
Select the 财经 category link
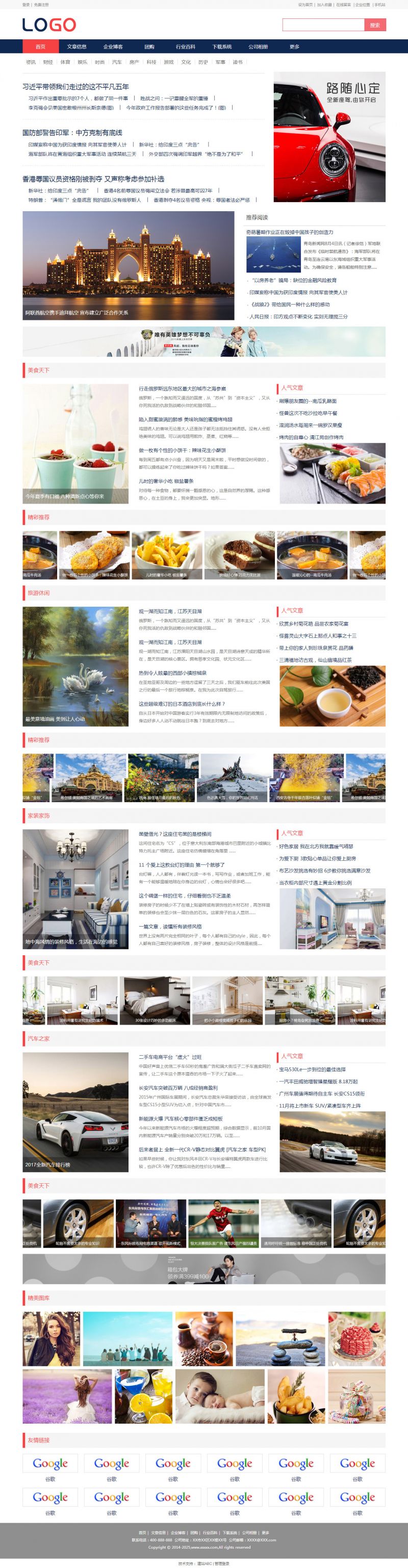click(x=48, y=62)
